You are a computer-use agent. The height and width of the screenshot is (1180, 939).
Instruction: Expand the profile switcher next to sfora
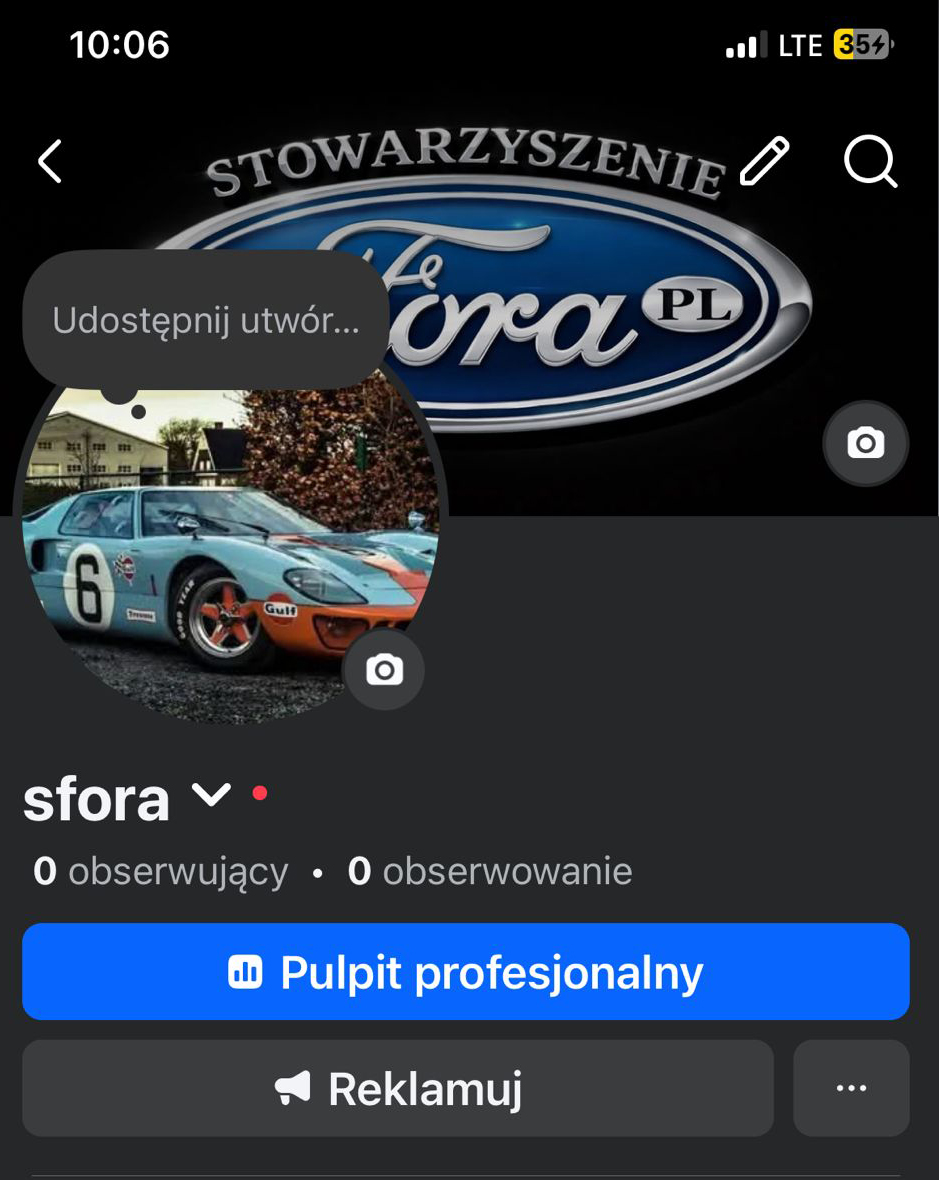tap(211, 796)
